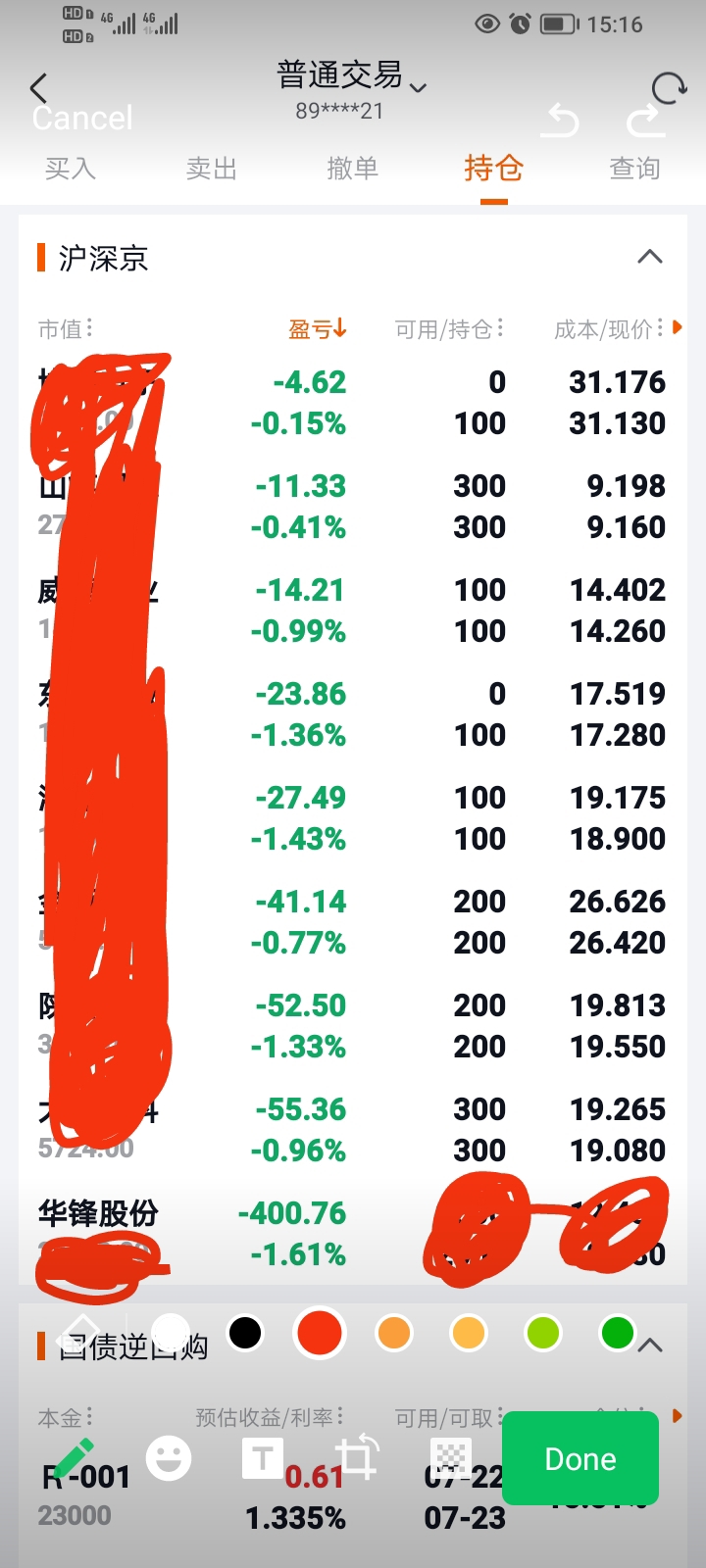Viewport: 706px width, 1568px height.
Task: Open the emoji sticker tool
Action: [x=169, y=1459]
